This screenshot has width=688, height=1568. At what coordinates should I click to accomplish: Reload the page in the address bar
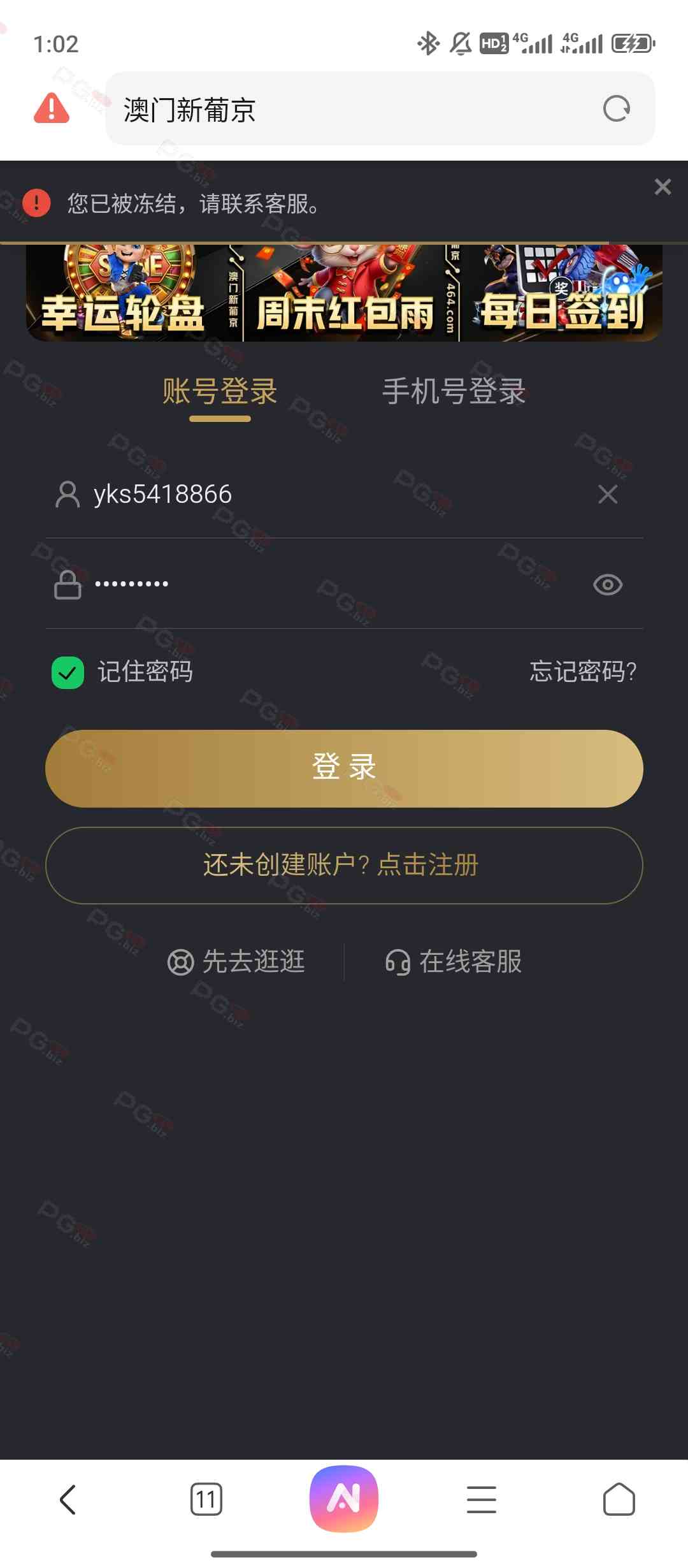[616, 109]
